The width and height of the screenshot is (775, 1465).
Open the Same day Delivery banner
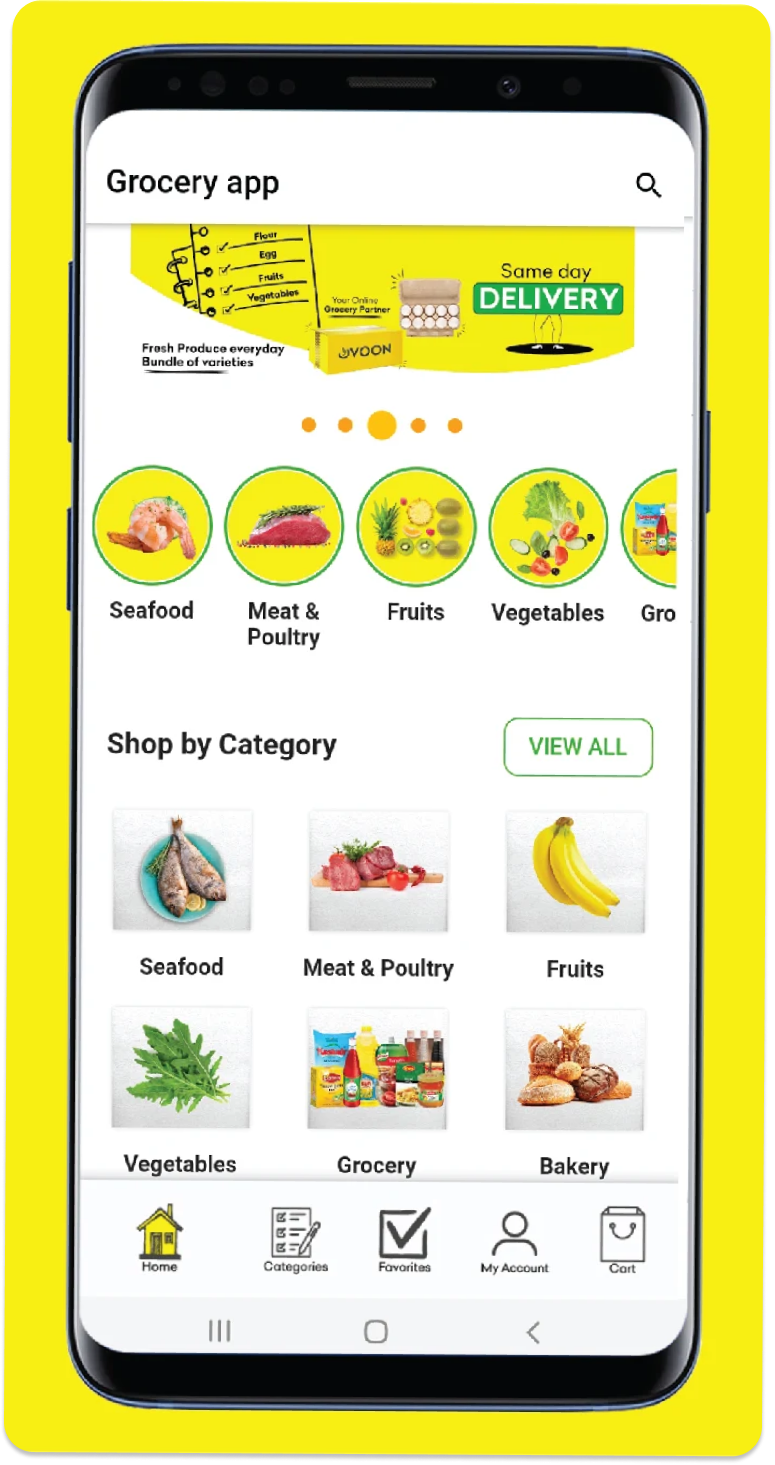coord(383,298)
